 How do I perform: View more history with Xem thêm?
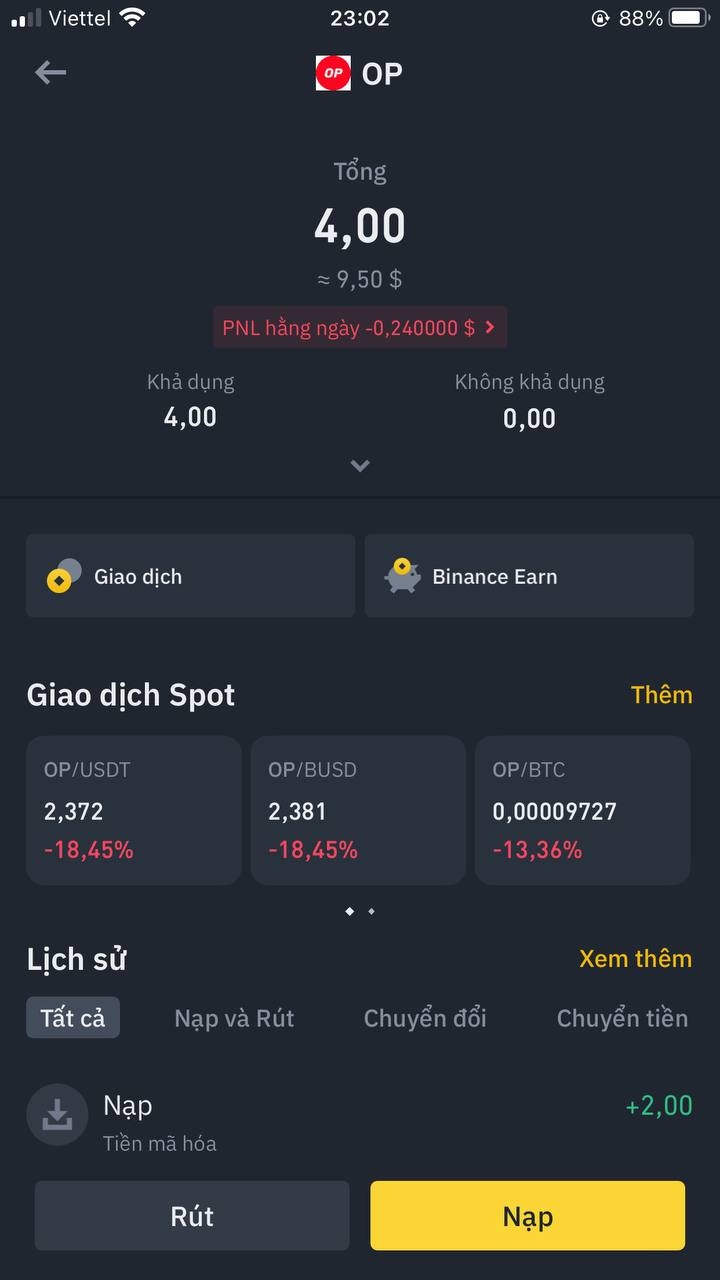point(635,959)
